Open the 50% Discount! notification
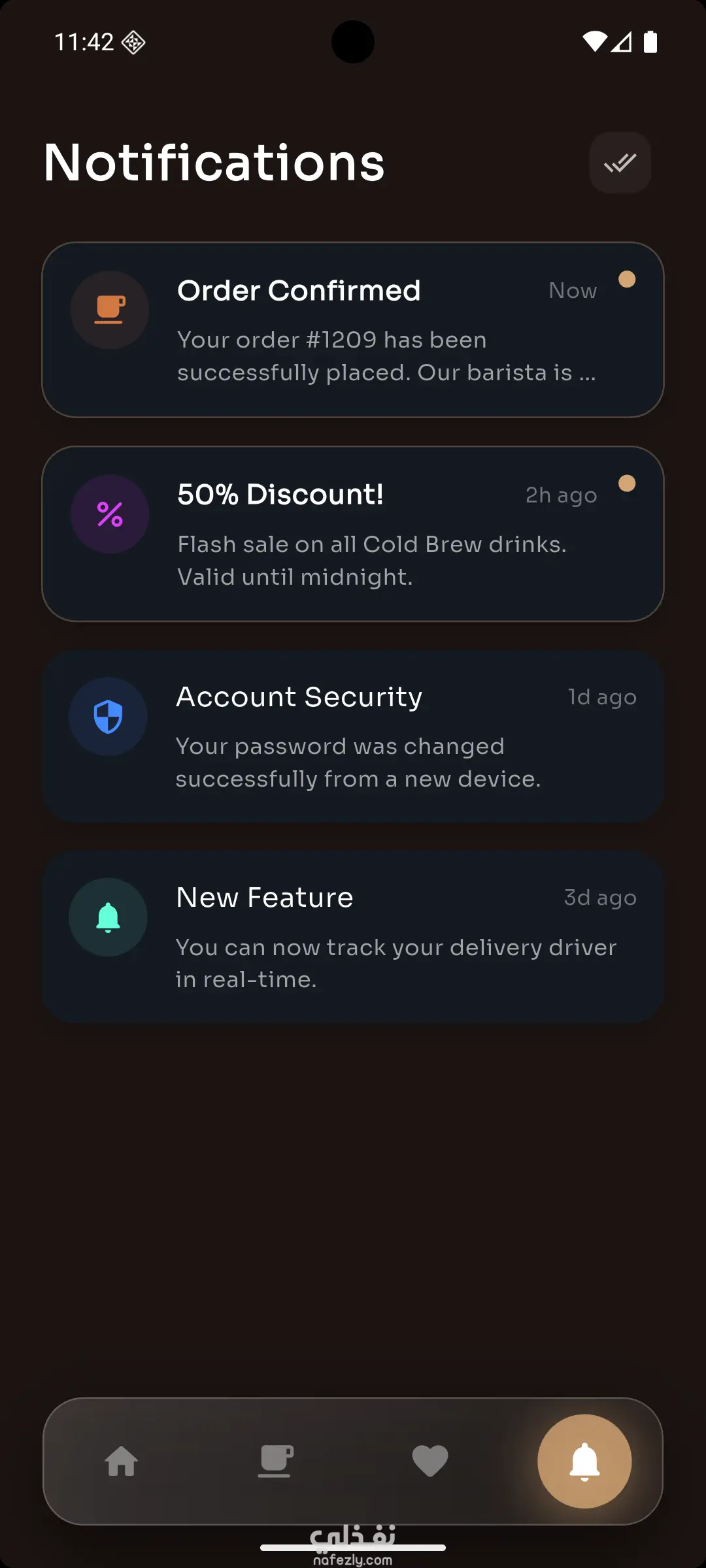Screen dimensions: 706x1568 (353, 534)
